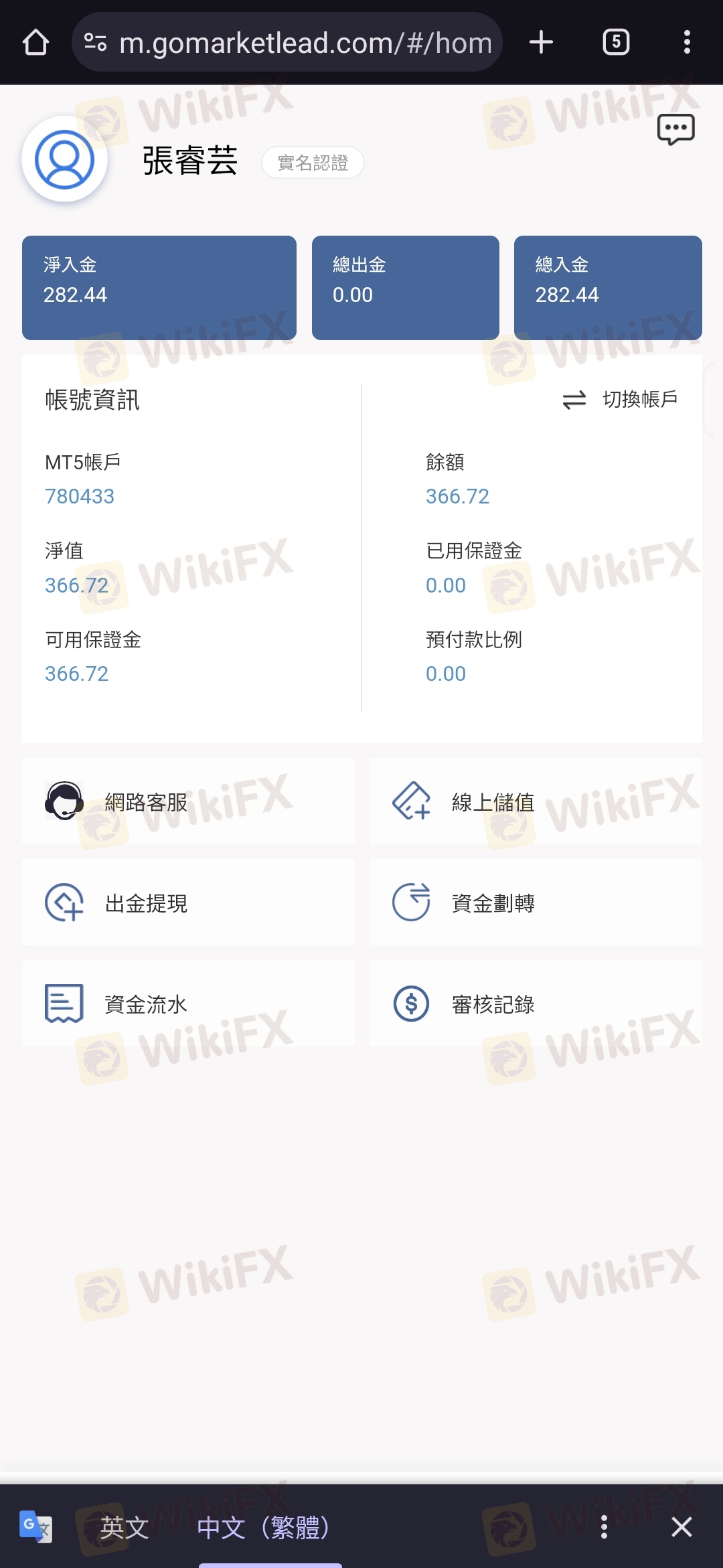Tap the profile avatar
723x1568 pixels.
click(64, 159)
